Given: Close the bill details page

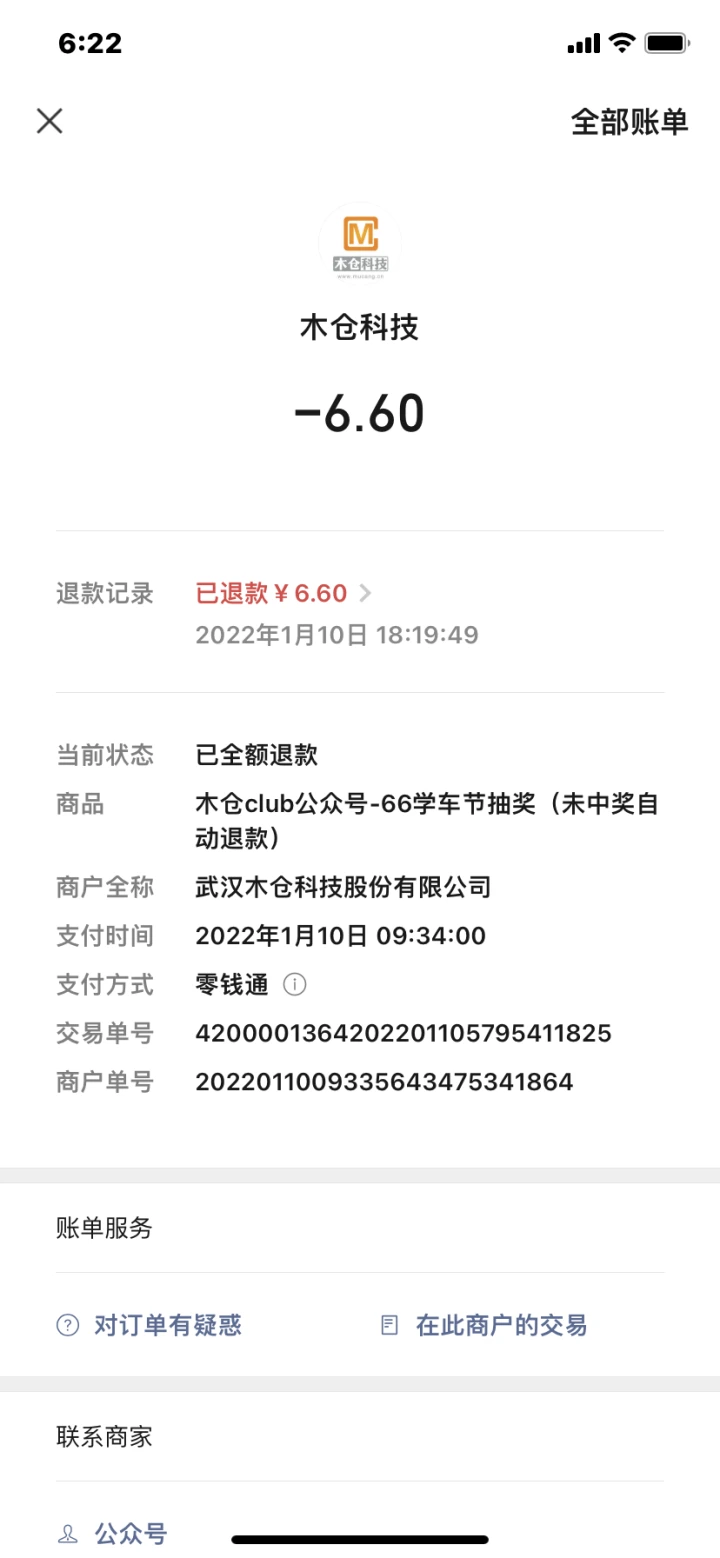Looking at the screenshot, I should coord(49,121).
